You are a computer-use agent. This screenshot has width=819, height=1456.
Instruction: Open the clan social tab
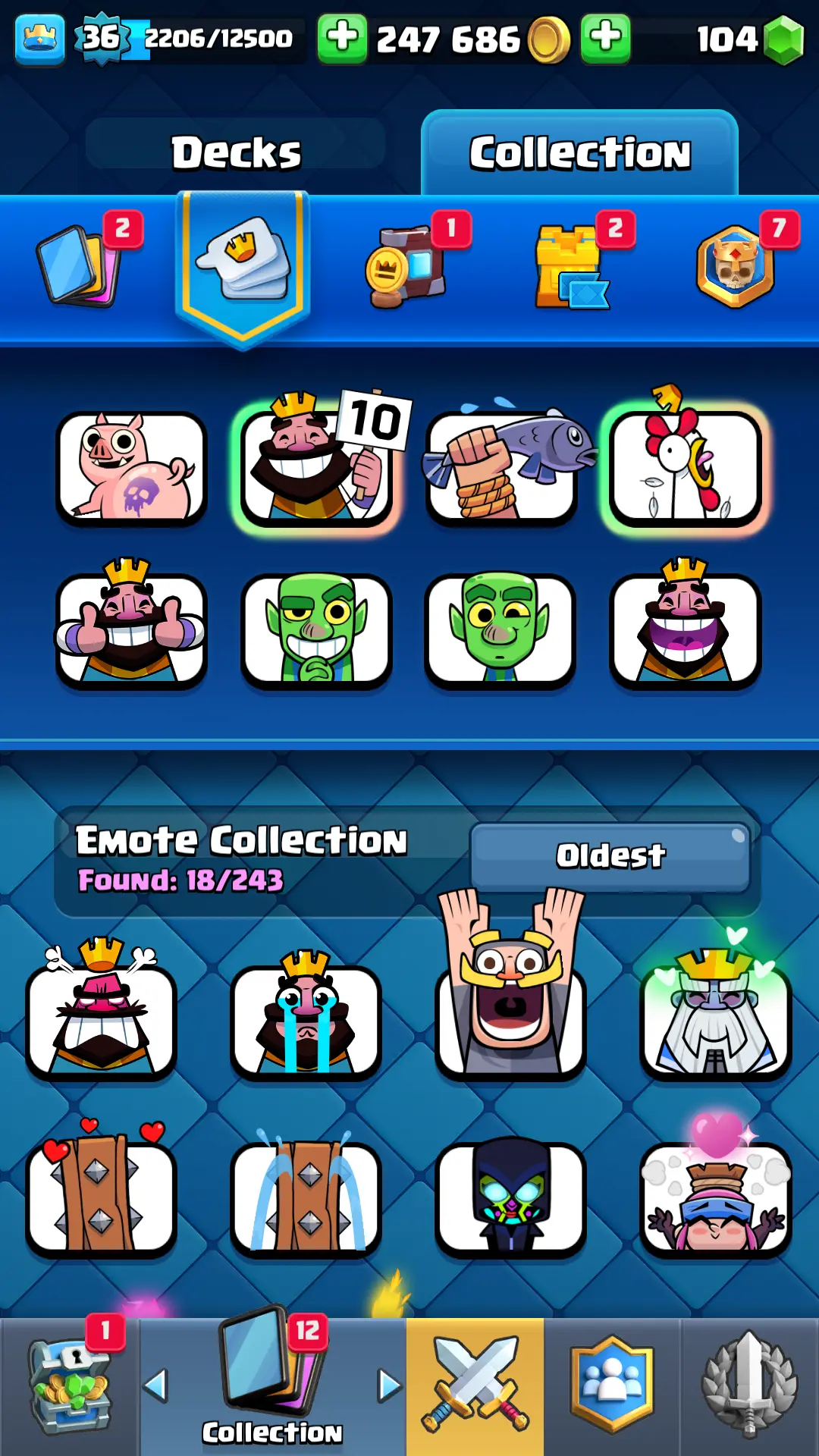[x=611, y=1388]
